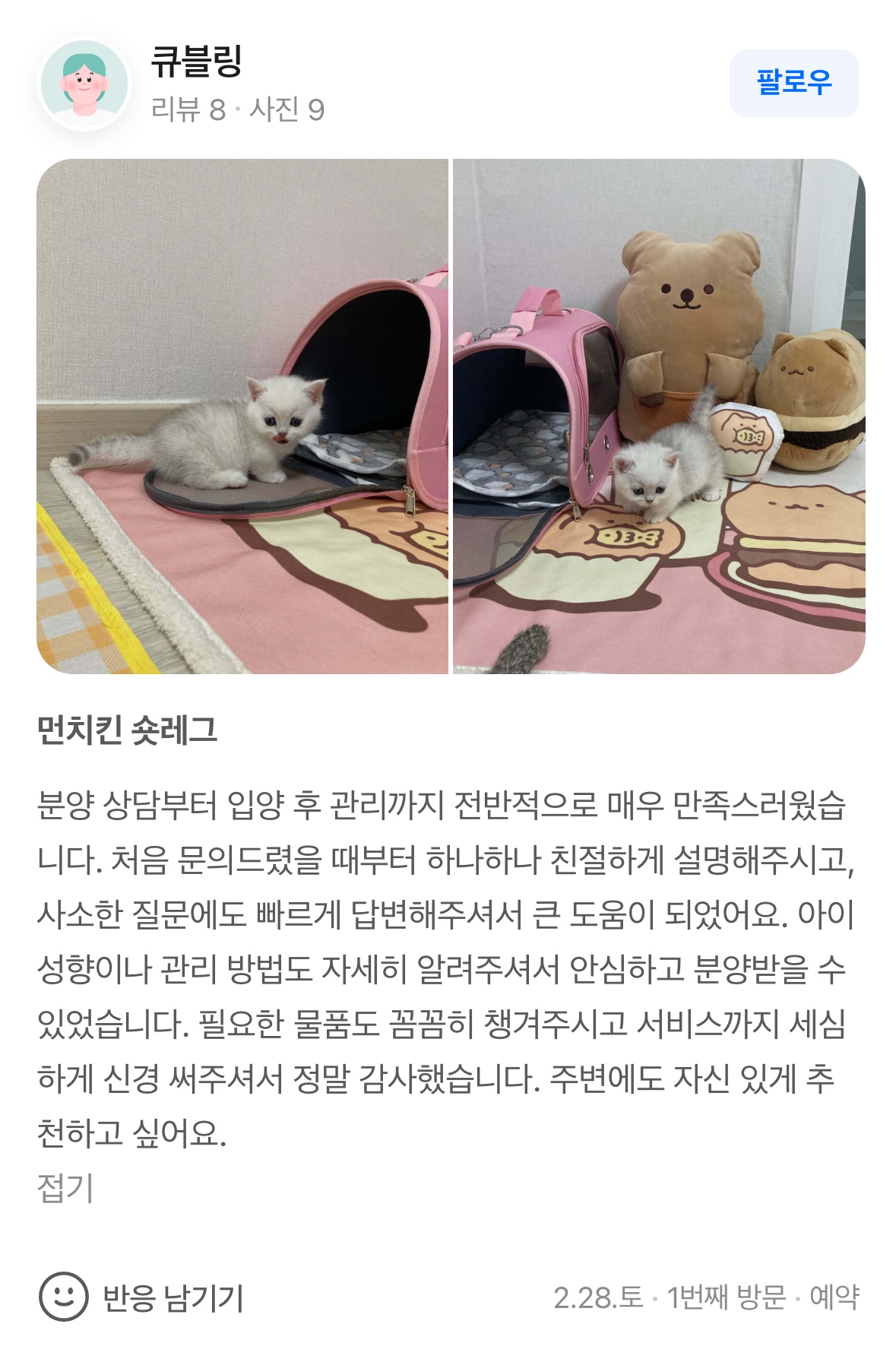Open 큐블링's profile avatar
The image size is (896, 1362).
click(x=84, y=84)
